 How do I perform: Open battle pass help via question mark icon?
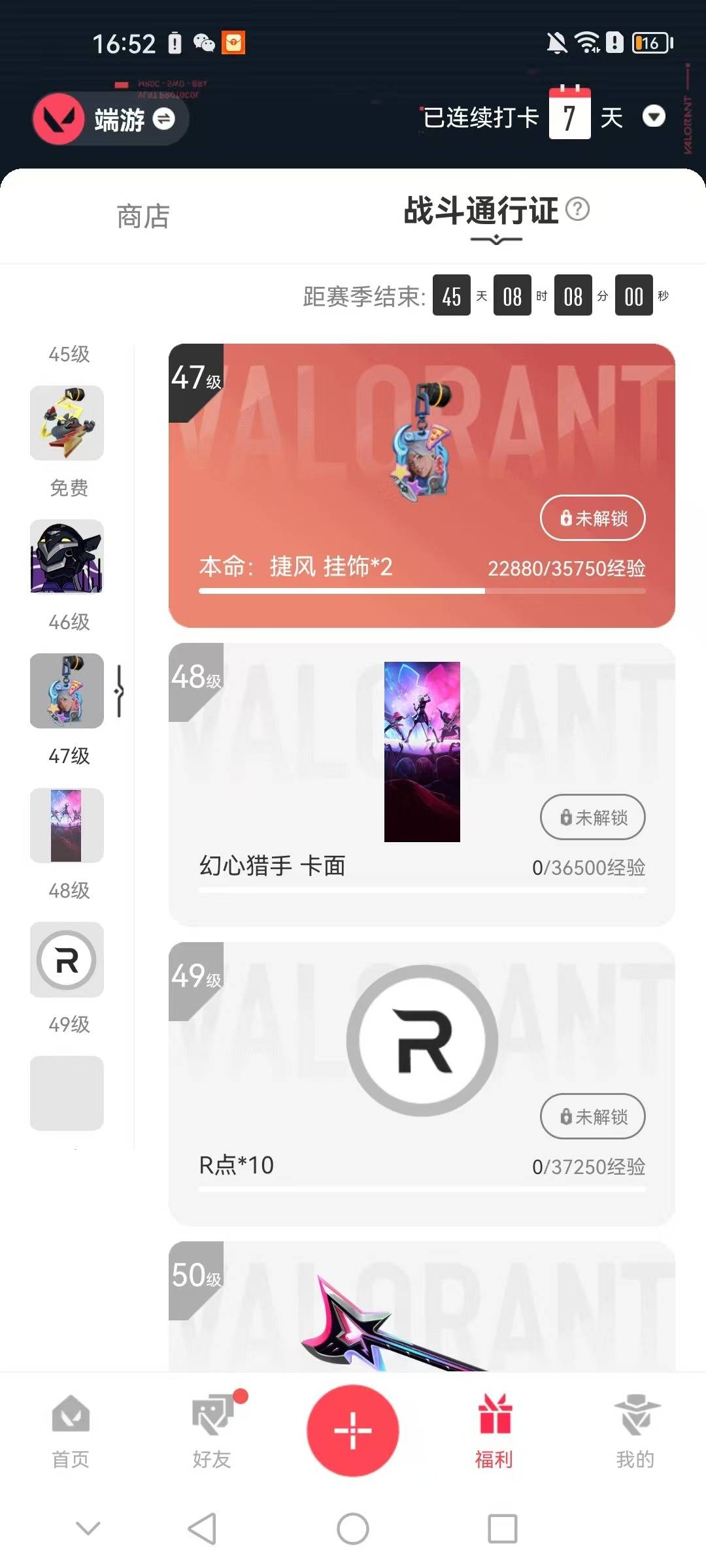(579, 209)
